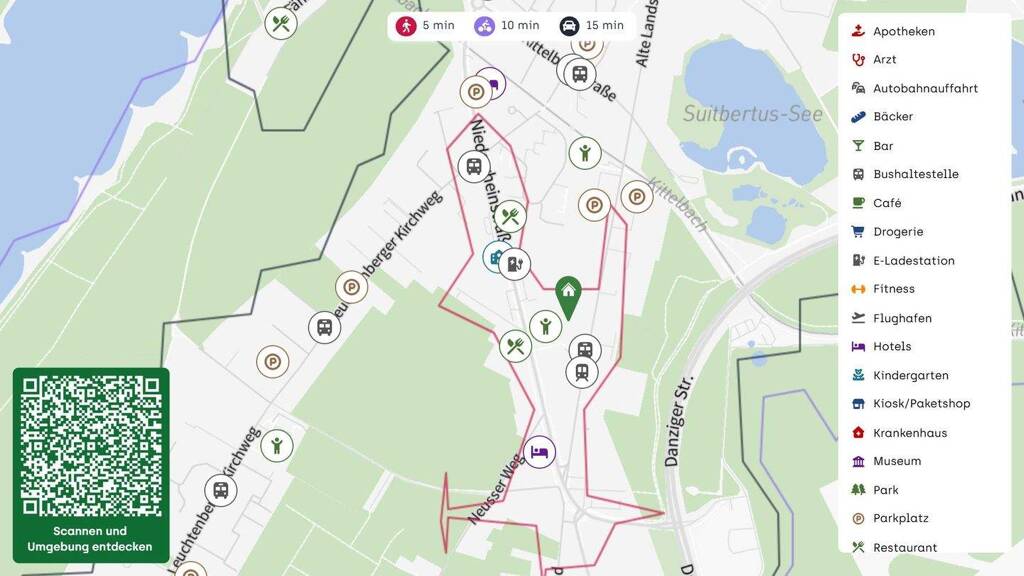
Task: Tap the green home pin on the map
Action: (568, 296)
